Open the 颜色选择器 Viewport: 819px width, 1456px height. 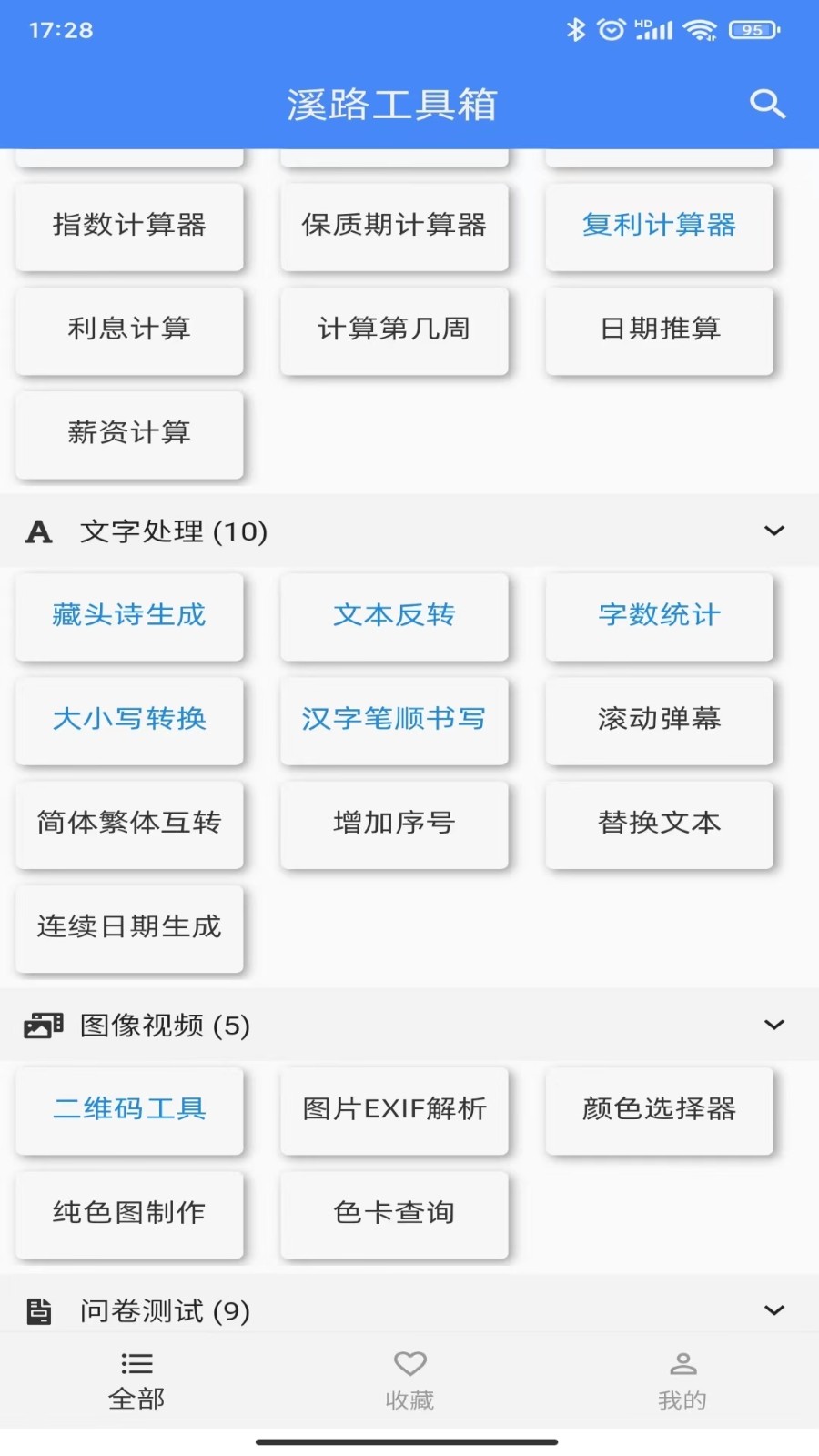pyautogui.click(x=659, y=1109)
